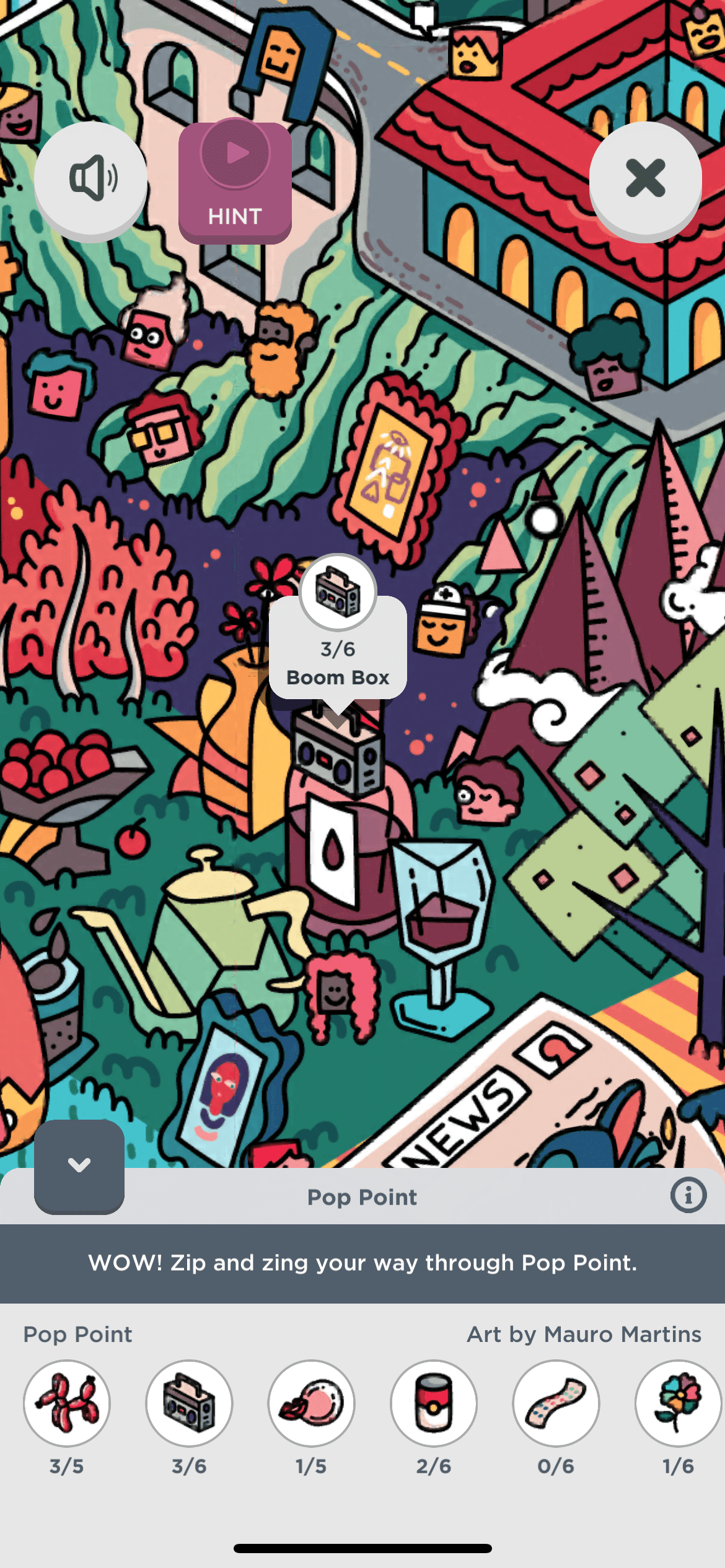Viewport: 725px width, 1568px height.
Task: Mute the game sound
Action: tap(91, 178)
